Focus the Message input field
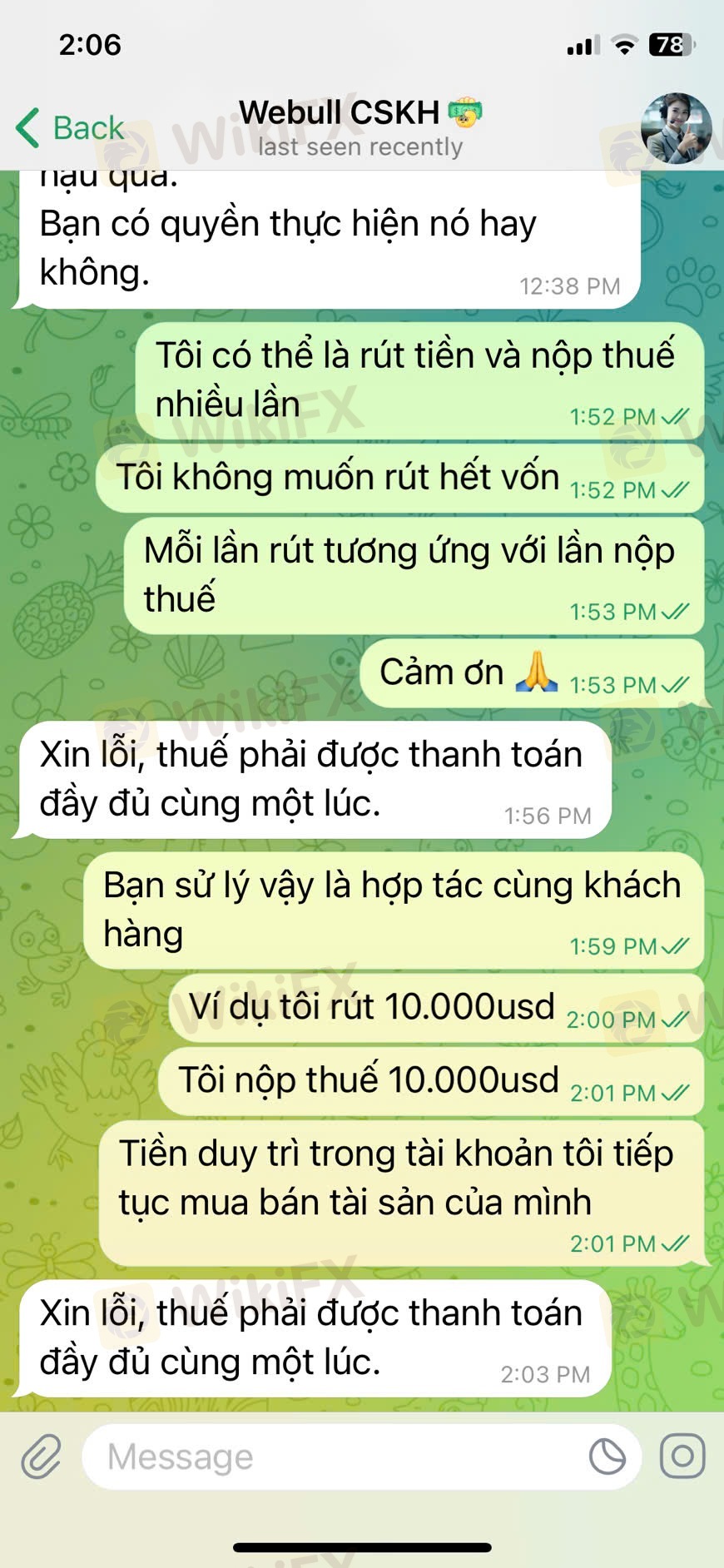The image size is (724, 1568). point(333,1456)
